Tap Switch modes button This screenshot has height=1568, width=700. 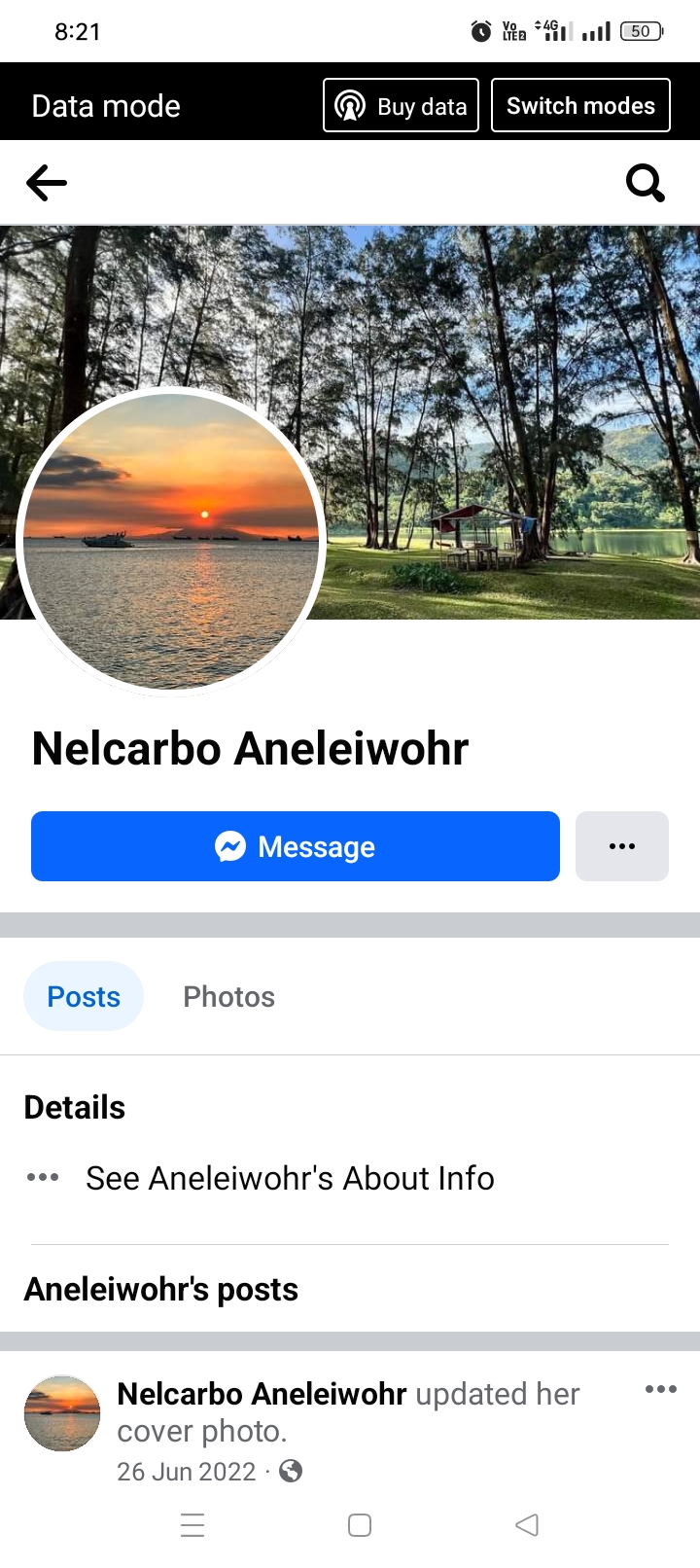tap(580, 105)
